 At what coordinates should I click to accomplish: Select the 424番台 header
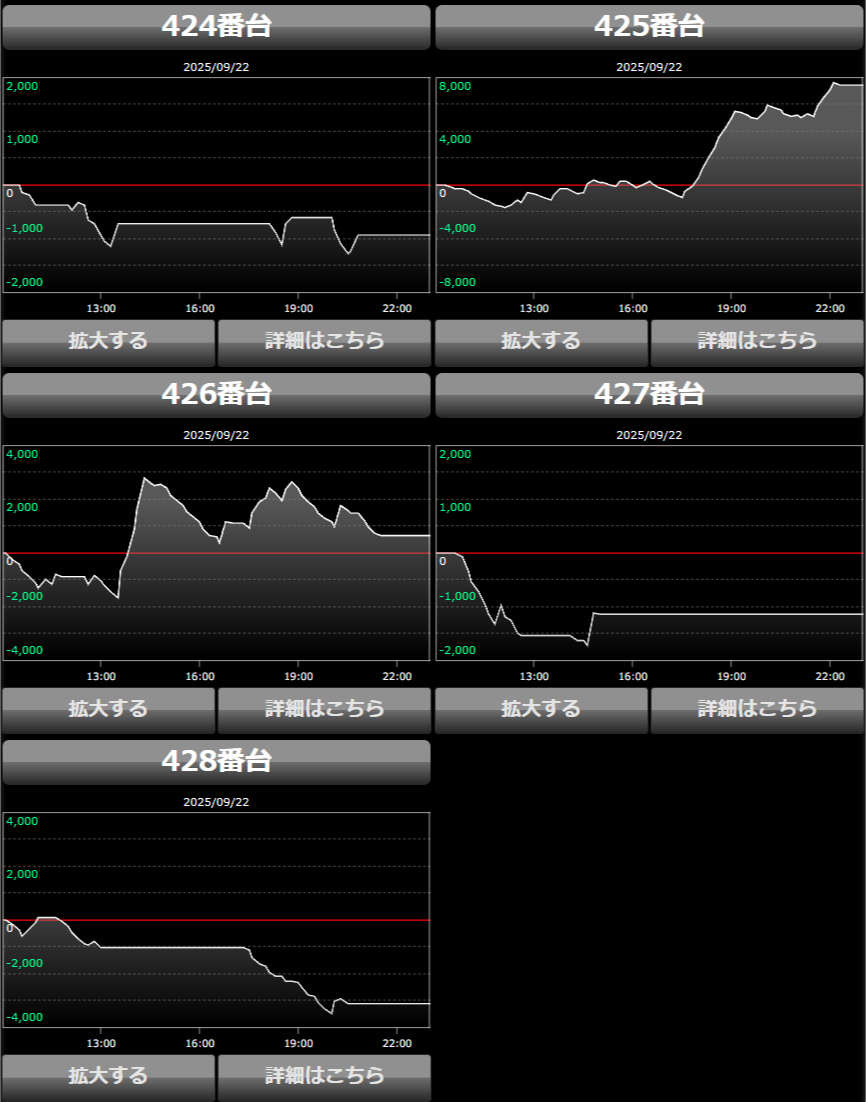click(x=216, y=27)
